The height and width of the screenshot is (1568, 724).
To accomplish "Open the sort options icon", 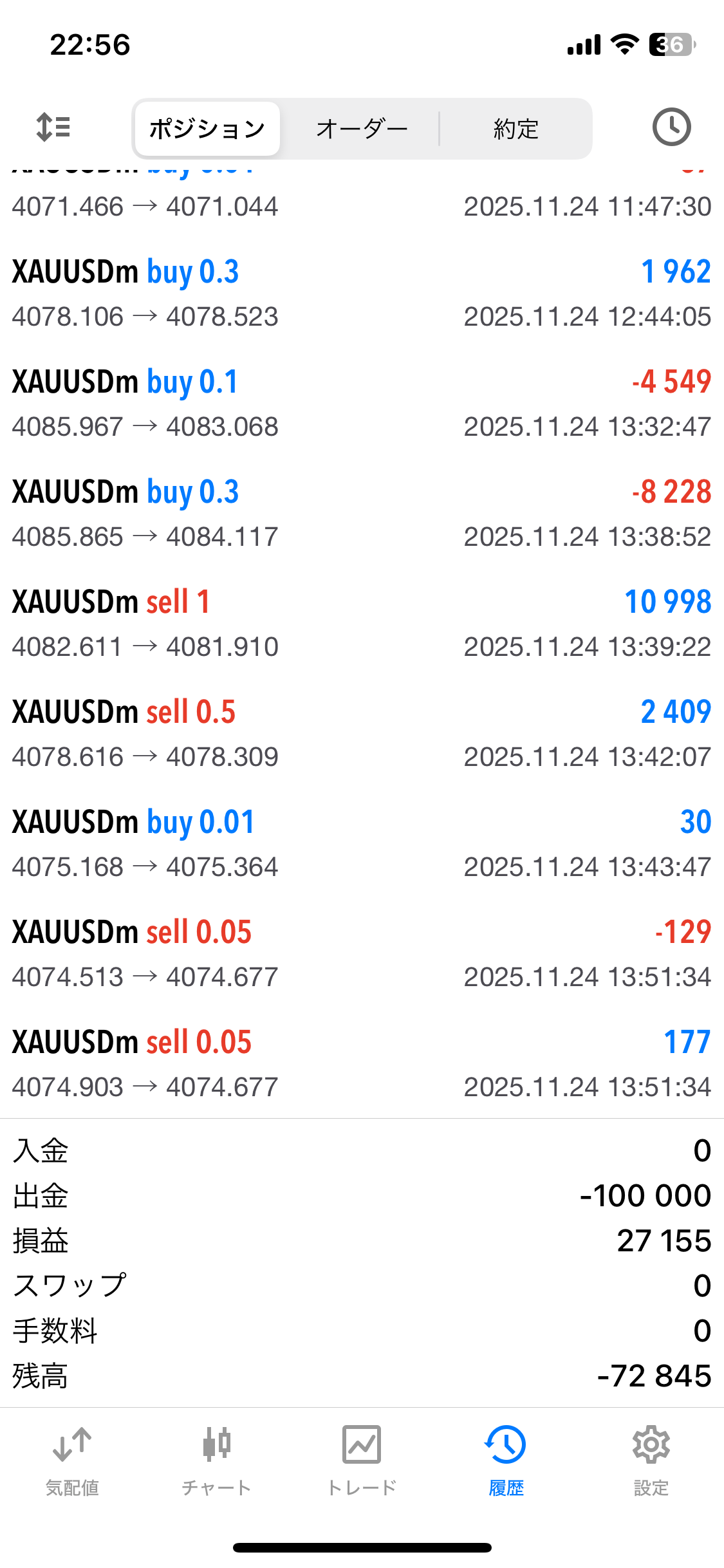I will click(x=53, y=127).
